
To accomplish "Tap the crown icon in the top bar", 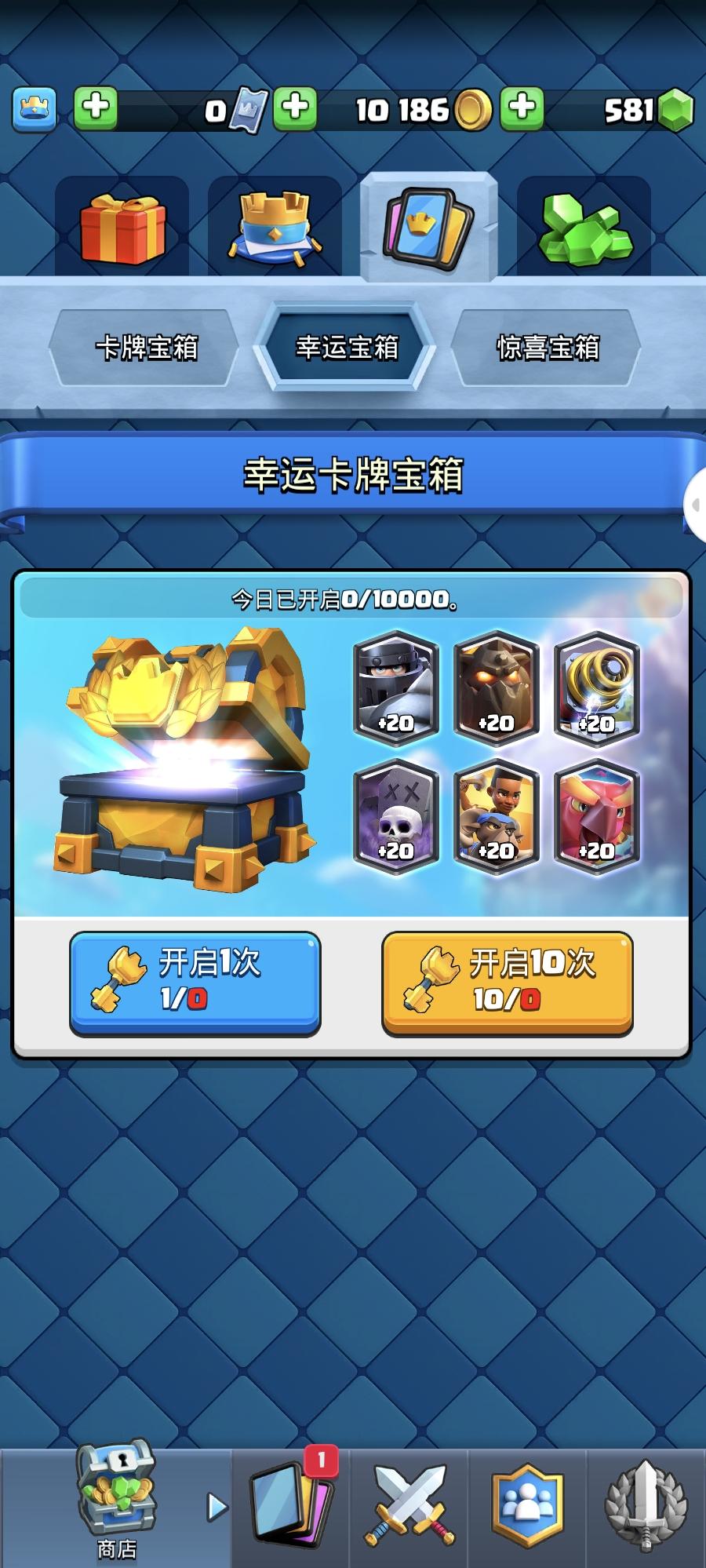I will [34, 108].
